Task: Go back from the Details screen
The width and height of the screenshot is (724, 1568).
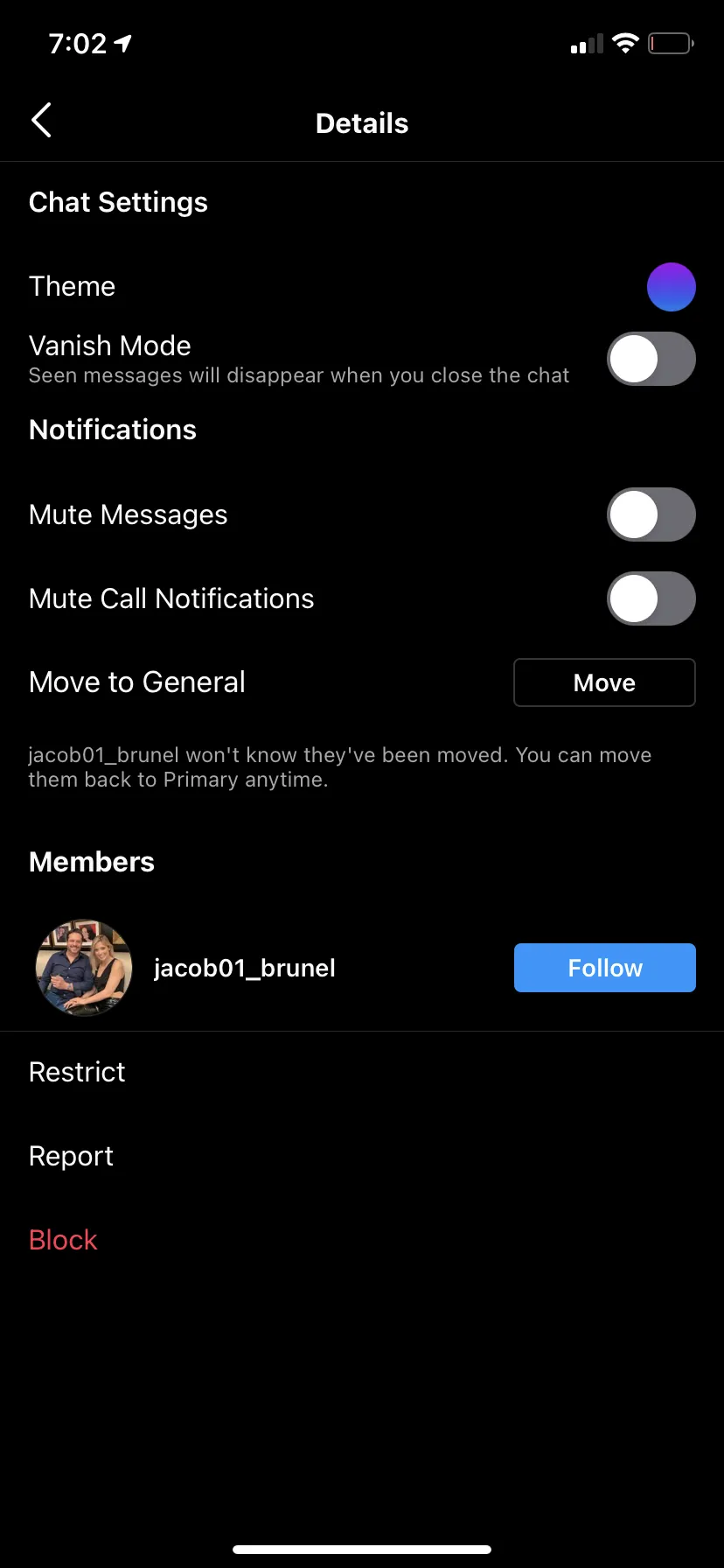Action: (41, 121)
